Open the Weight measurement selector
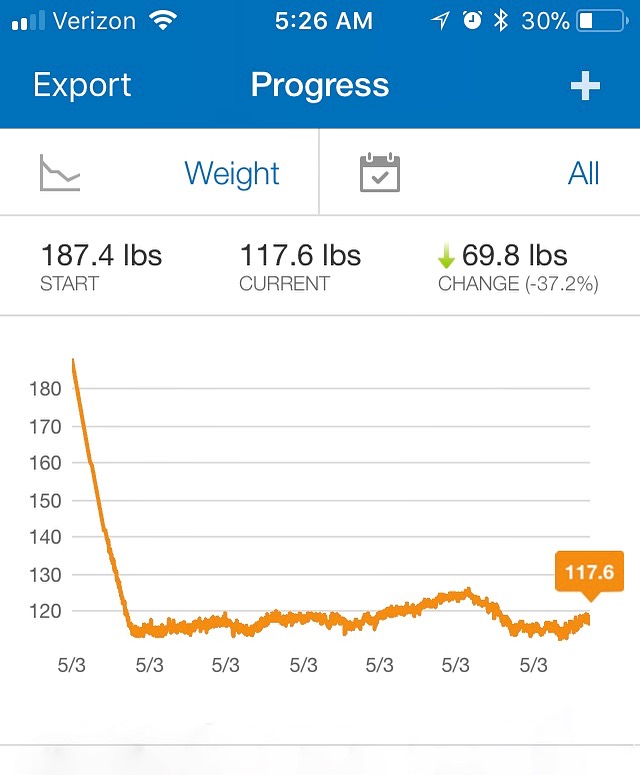This screenshot has height=775, width=640. tap(232, 173)
